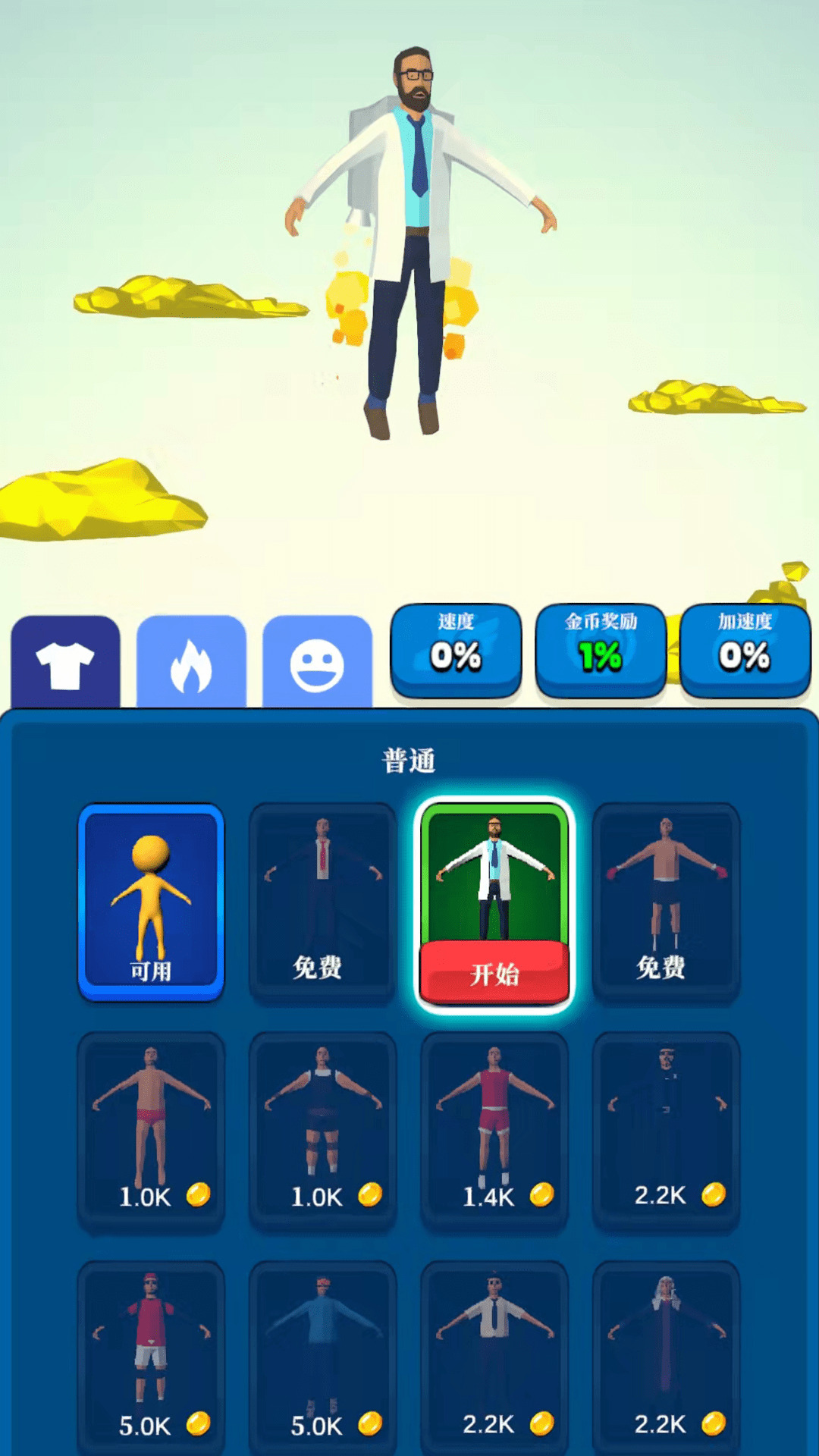Screen dimensions: 819x1456
Task: Buy the black tank top skin for 1.0K
Action: click(322, 1131)
